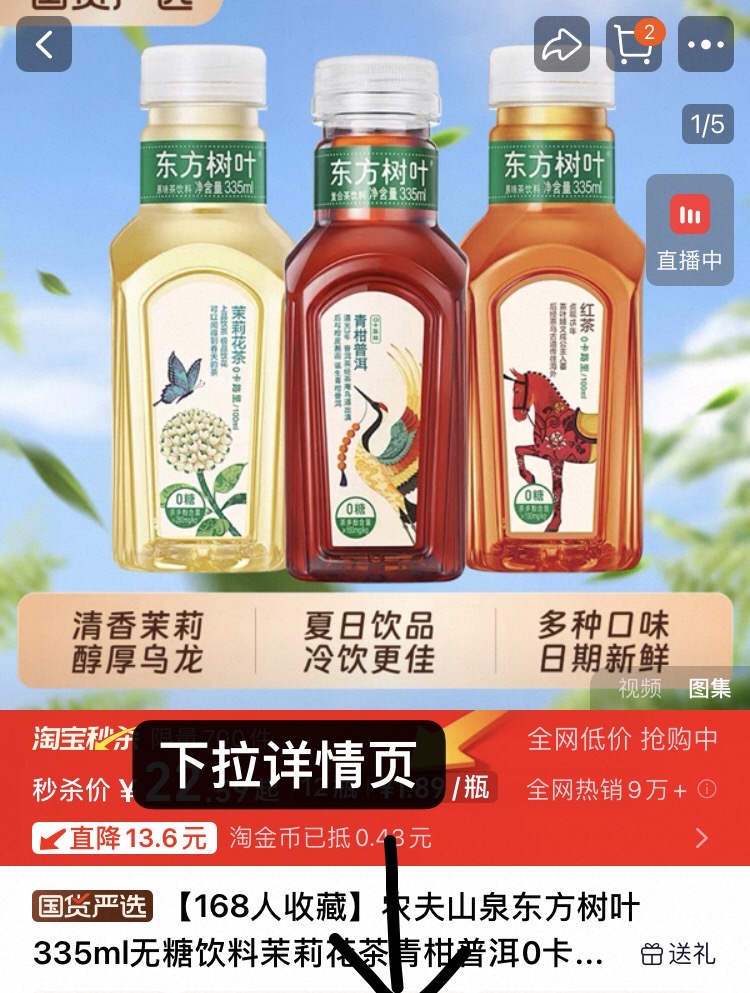
Task: Tap the cart badge showing 2 items
Action: (x=649, y=31)
